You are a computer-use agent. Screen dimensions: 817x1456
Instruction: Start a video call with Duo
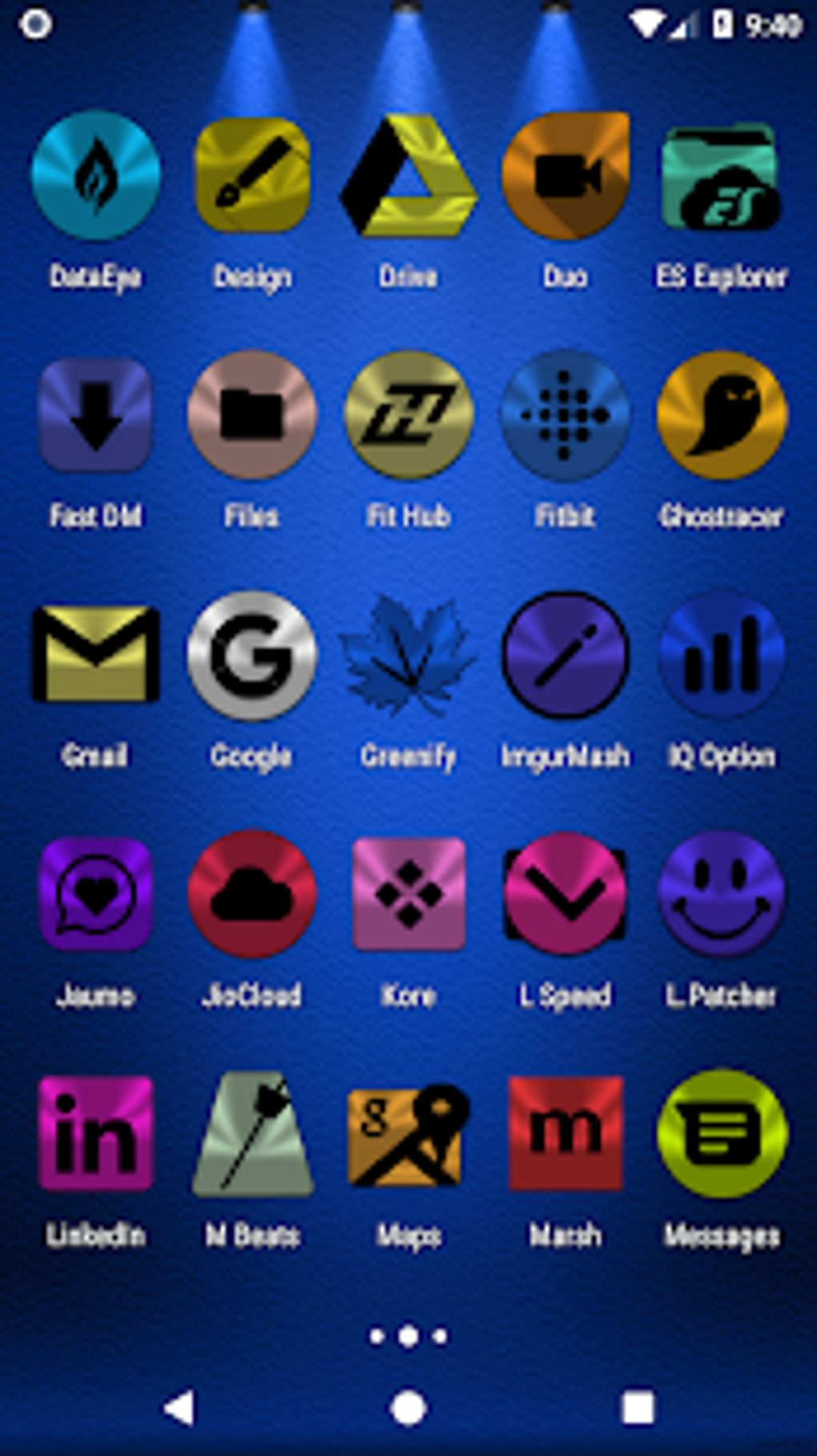[565, 176]
